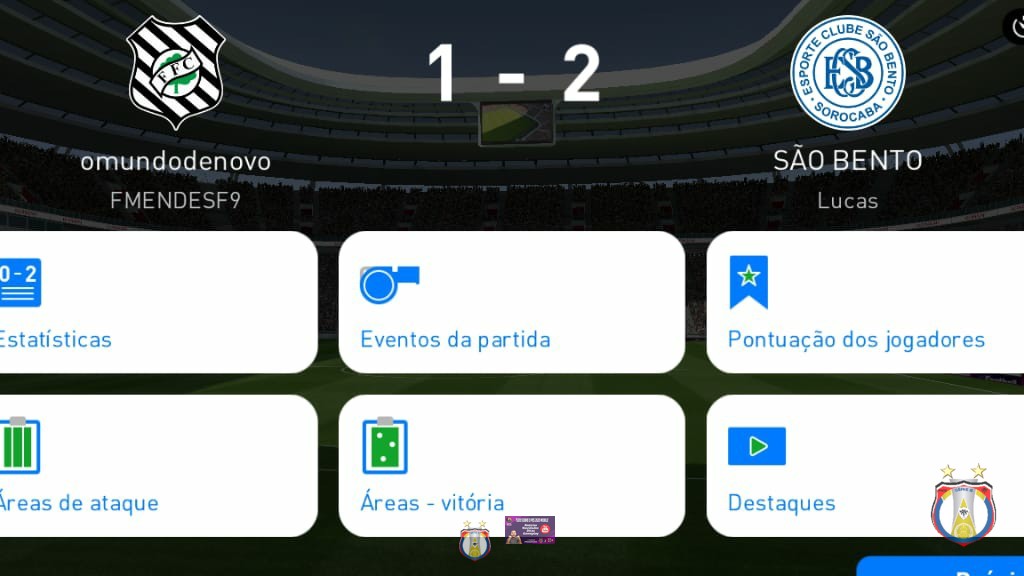This screenshot has height=576, width=1024.
Task: Tap the blue Próximo button
Action: [x=945, y=568]
